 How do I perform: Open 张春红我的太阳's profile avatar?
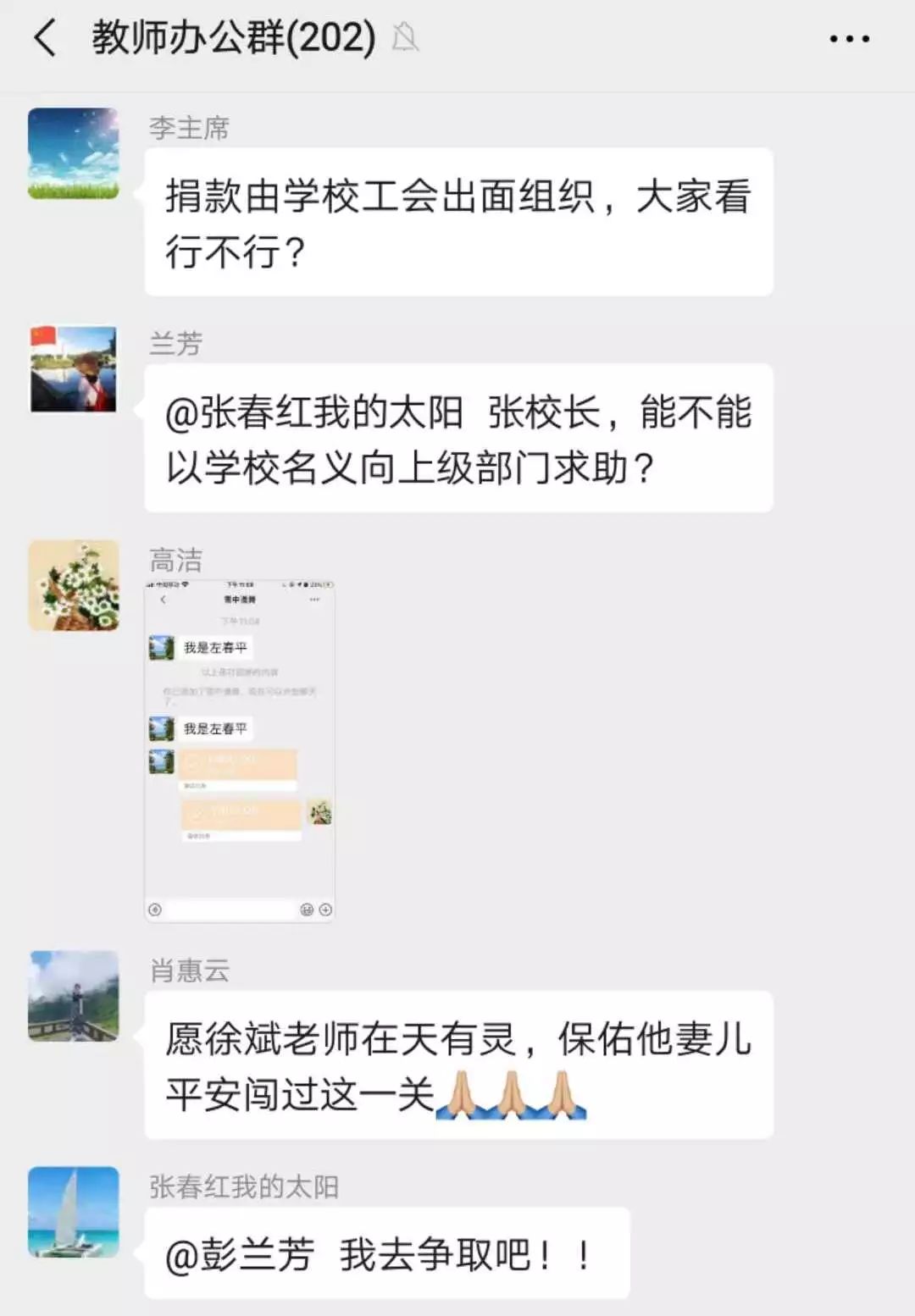pos(74,1211)
